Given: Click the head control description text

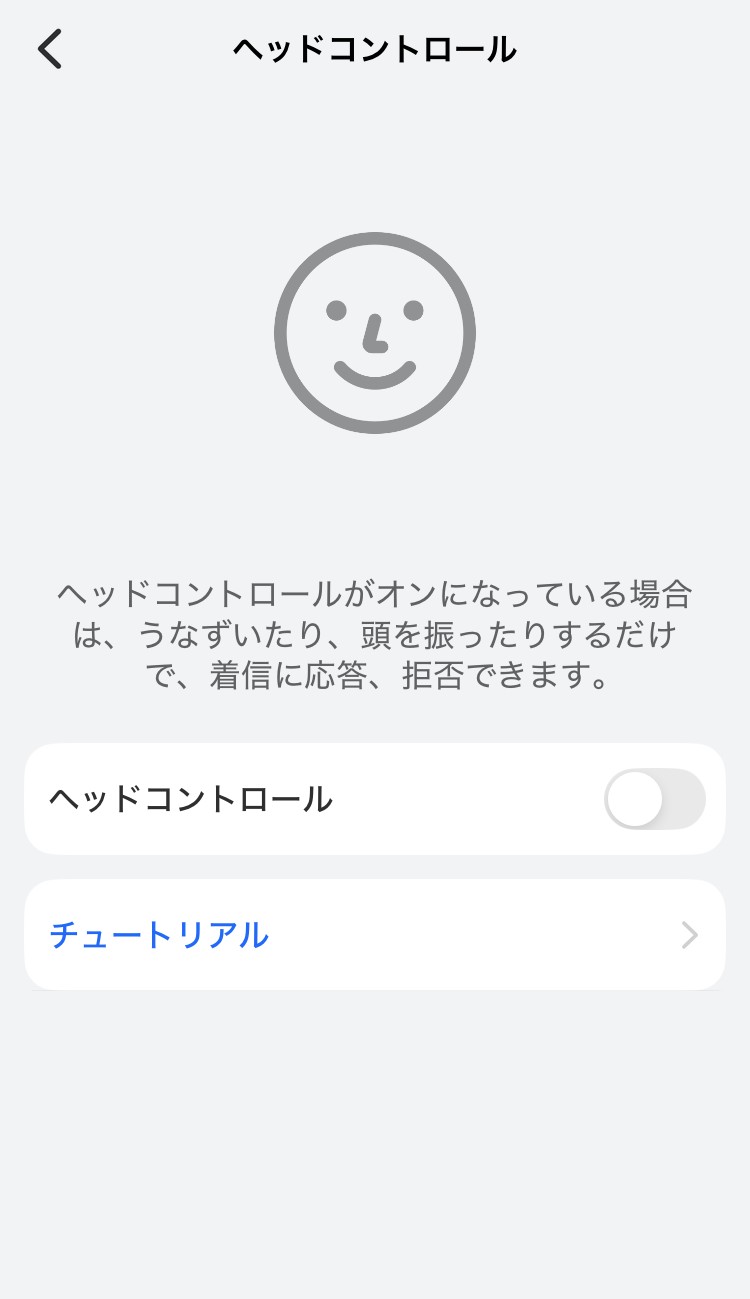Looking at the screenshot, I should pyautogui.click(x=375, y=636).
